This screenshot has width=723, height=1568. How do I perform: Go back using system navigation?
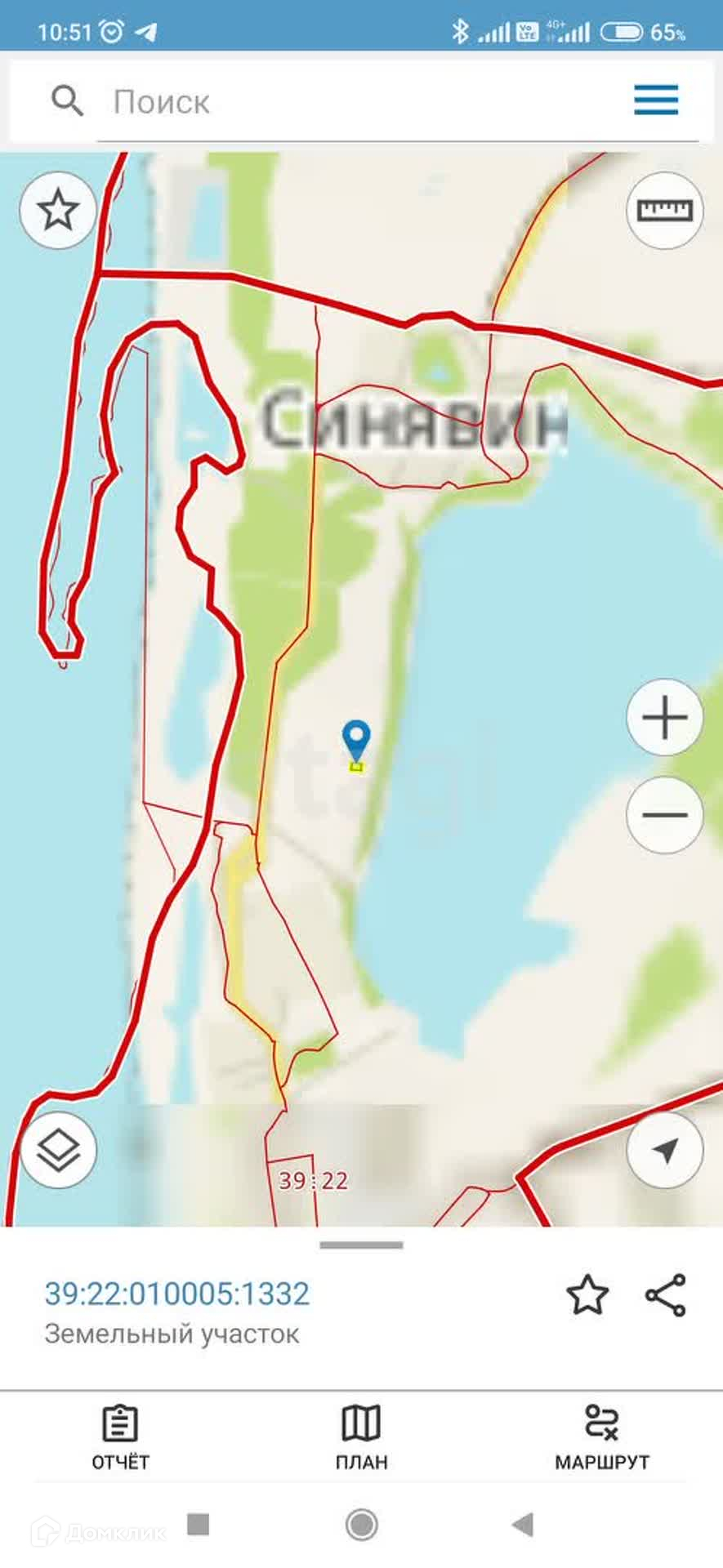pos(522,1524)
